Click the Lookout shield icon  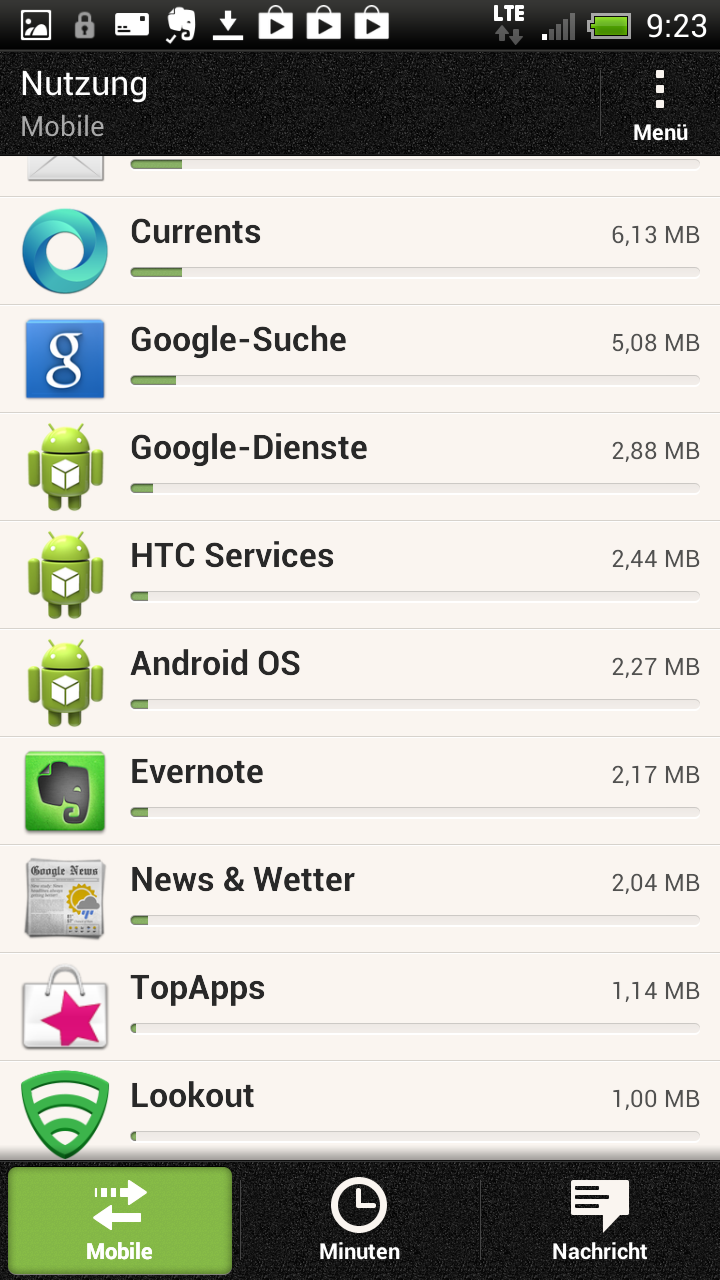pos(64,1113)
